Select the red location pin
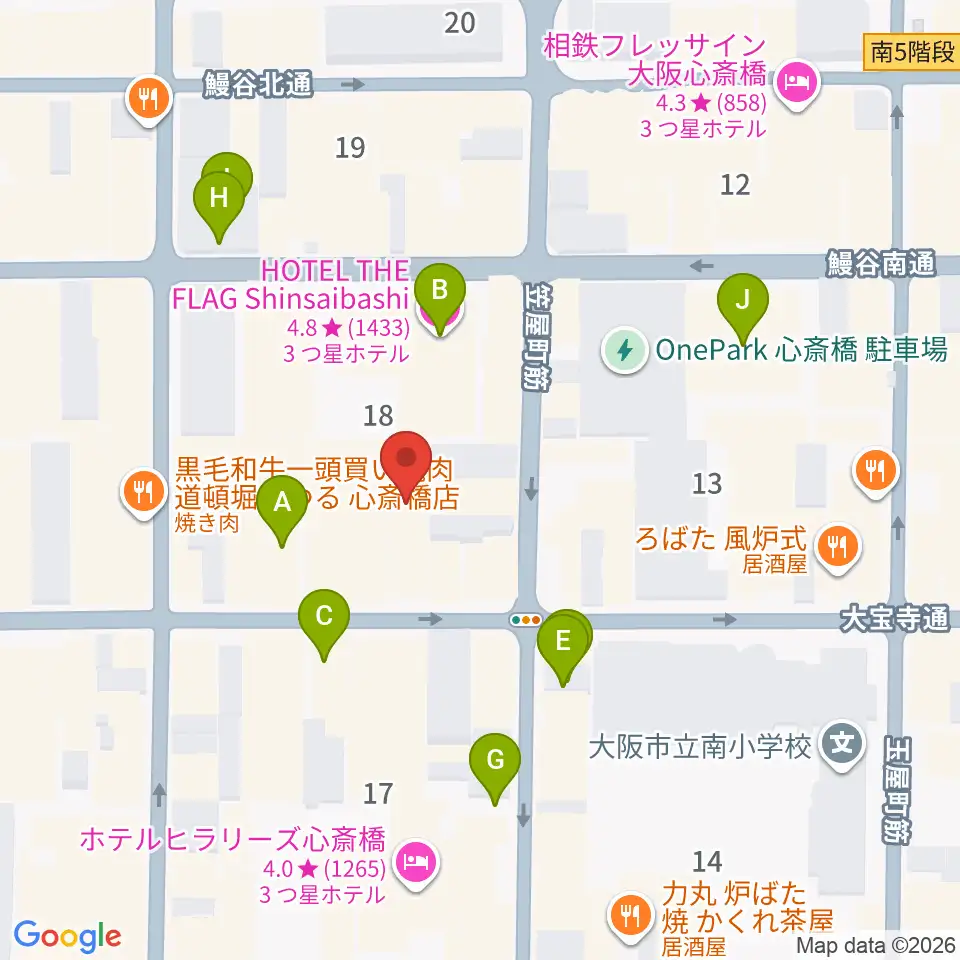 (406, 465)
